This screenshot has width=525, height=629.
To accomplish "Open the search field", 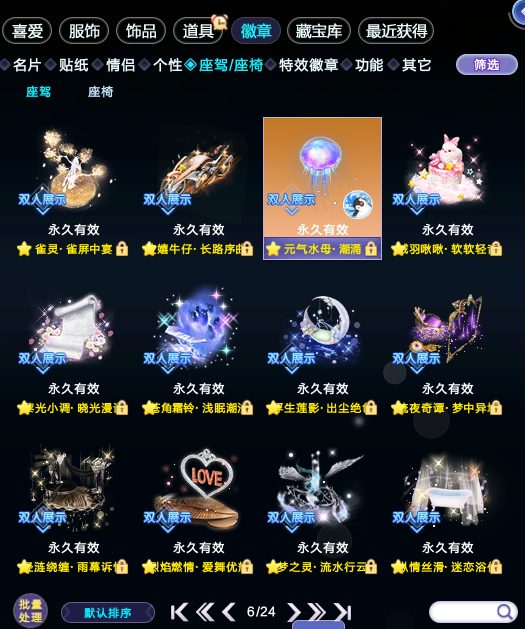I will click(473, 612).
